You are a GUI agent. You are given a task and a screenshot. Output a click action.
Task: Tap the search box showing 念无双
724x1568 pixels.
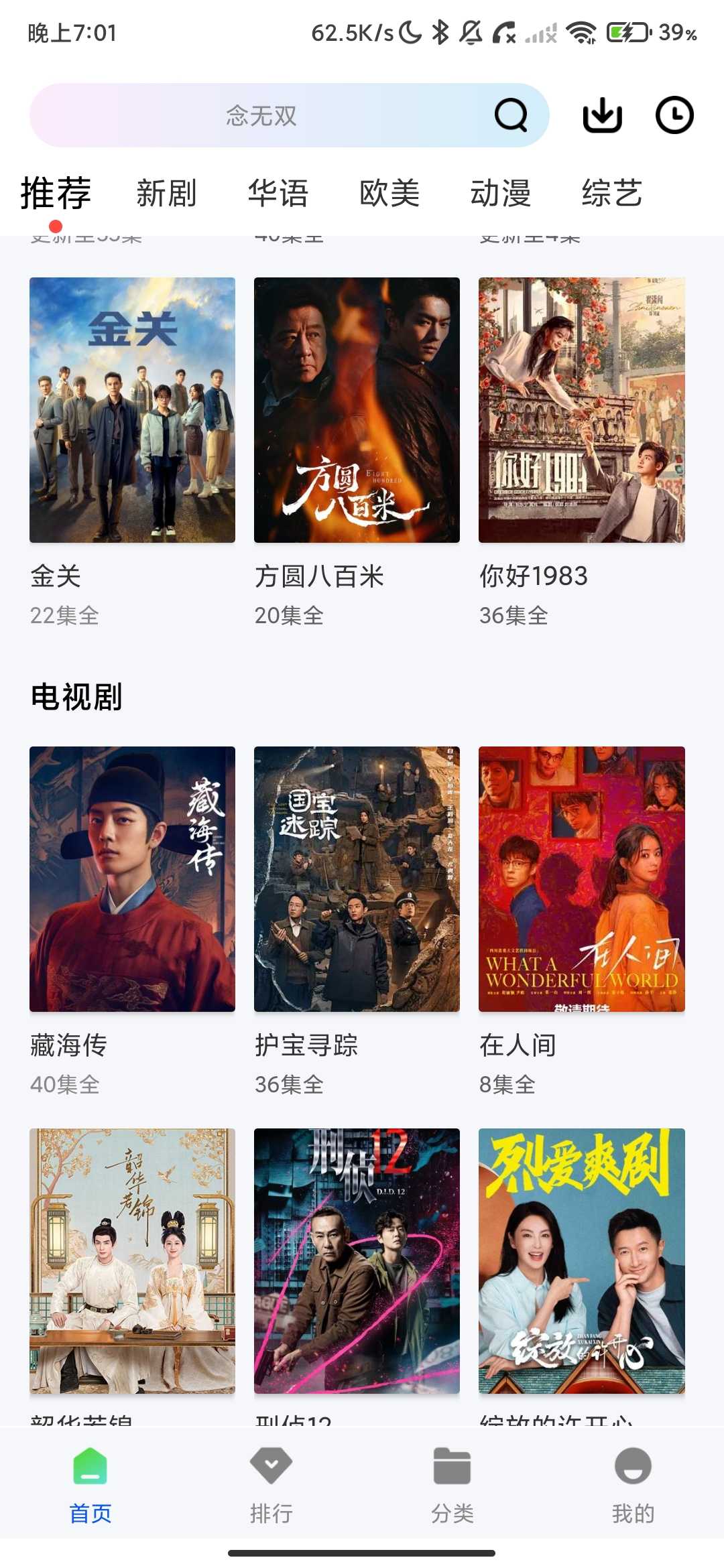pyautogui.click(x=290, y=115)
